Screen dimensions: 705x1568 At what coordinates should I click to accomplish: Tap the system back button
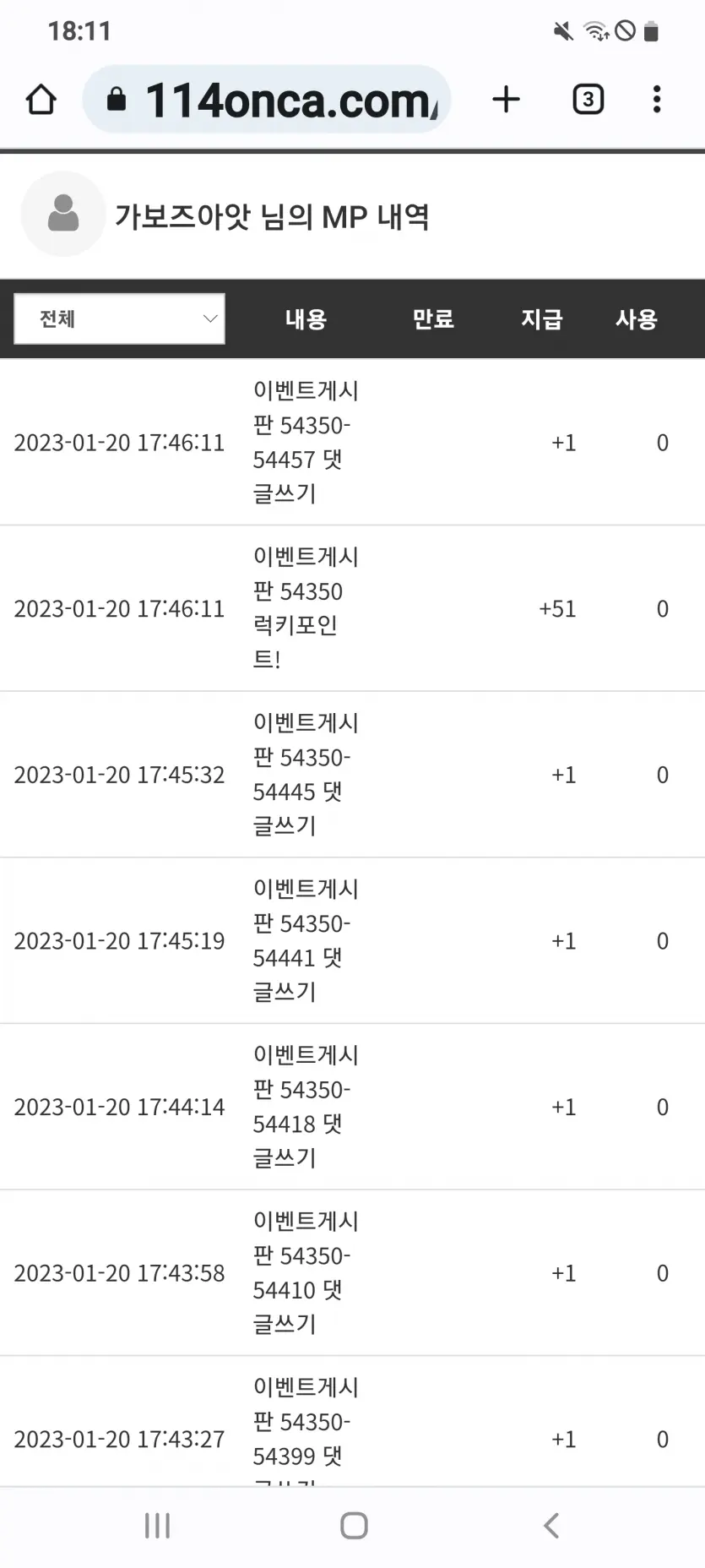tap(551, 1525)
